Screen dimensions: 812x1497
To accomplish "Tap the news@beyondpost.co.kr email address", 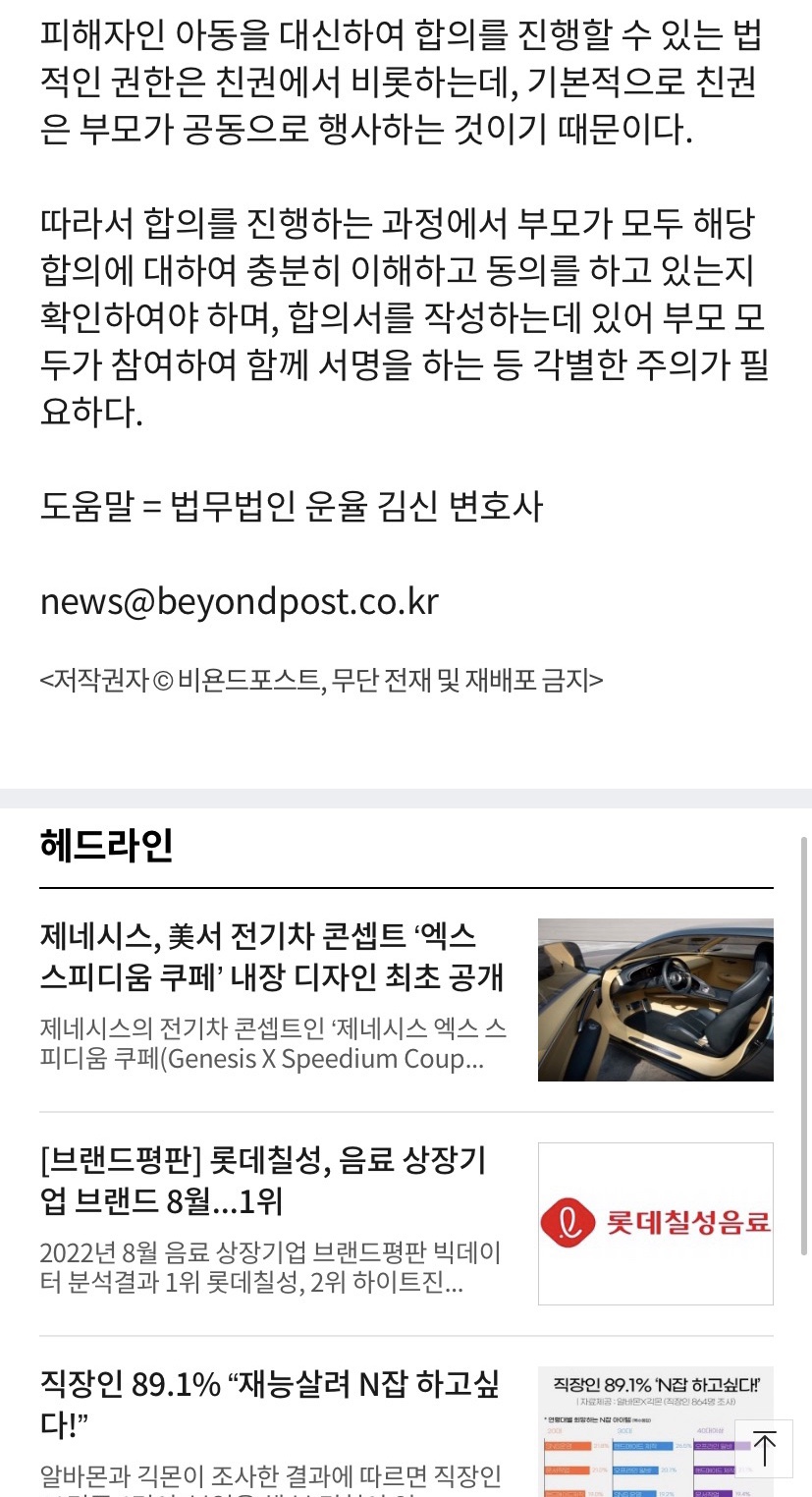I will pyautogui.click(x=239, y=601).
